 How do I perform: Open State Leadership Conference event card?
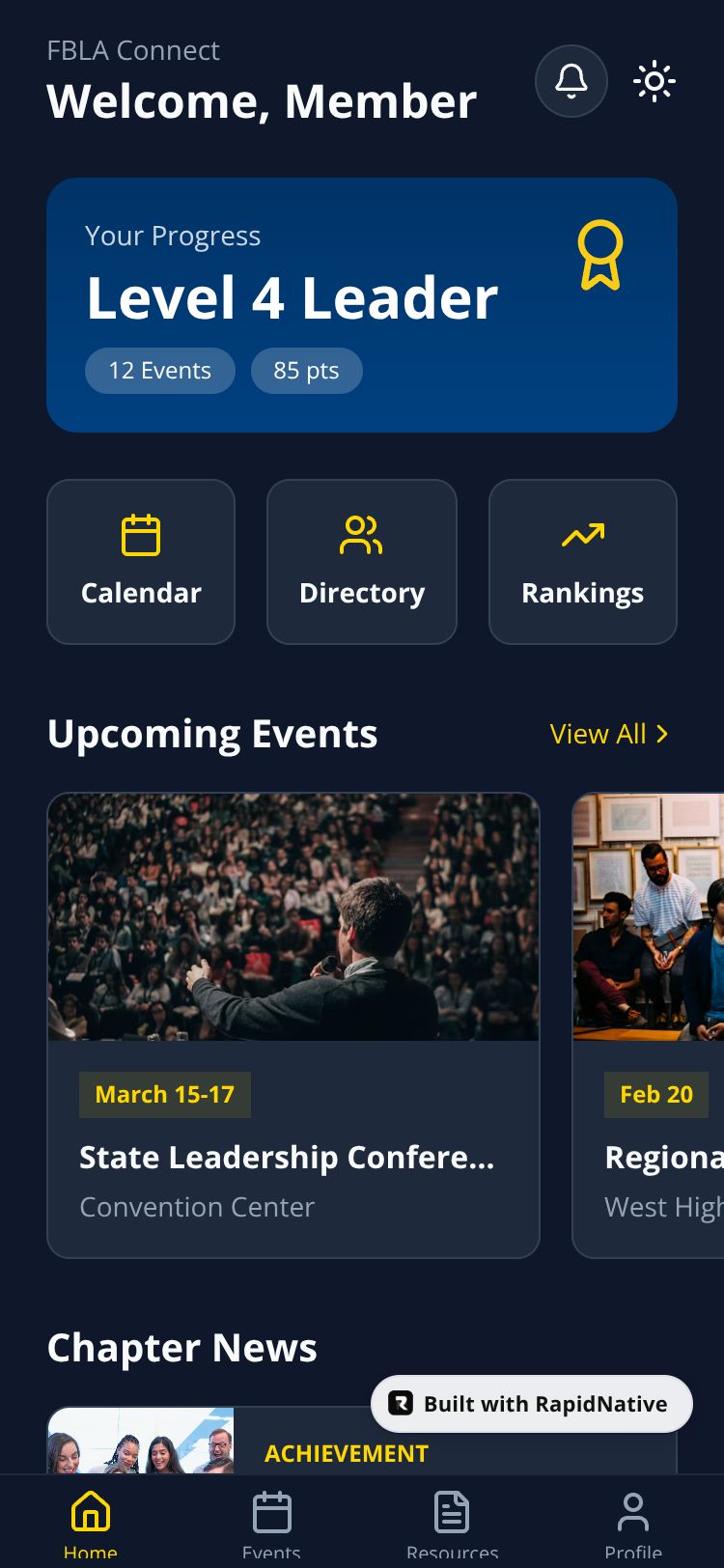[292, 1024]
